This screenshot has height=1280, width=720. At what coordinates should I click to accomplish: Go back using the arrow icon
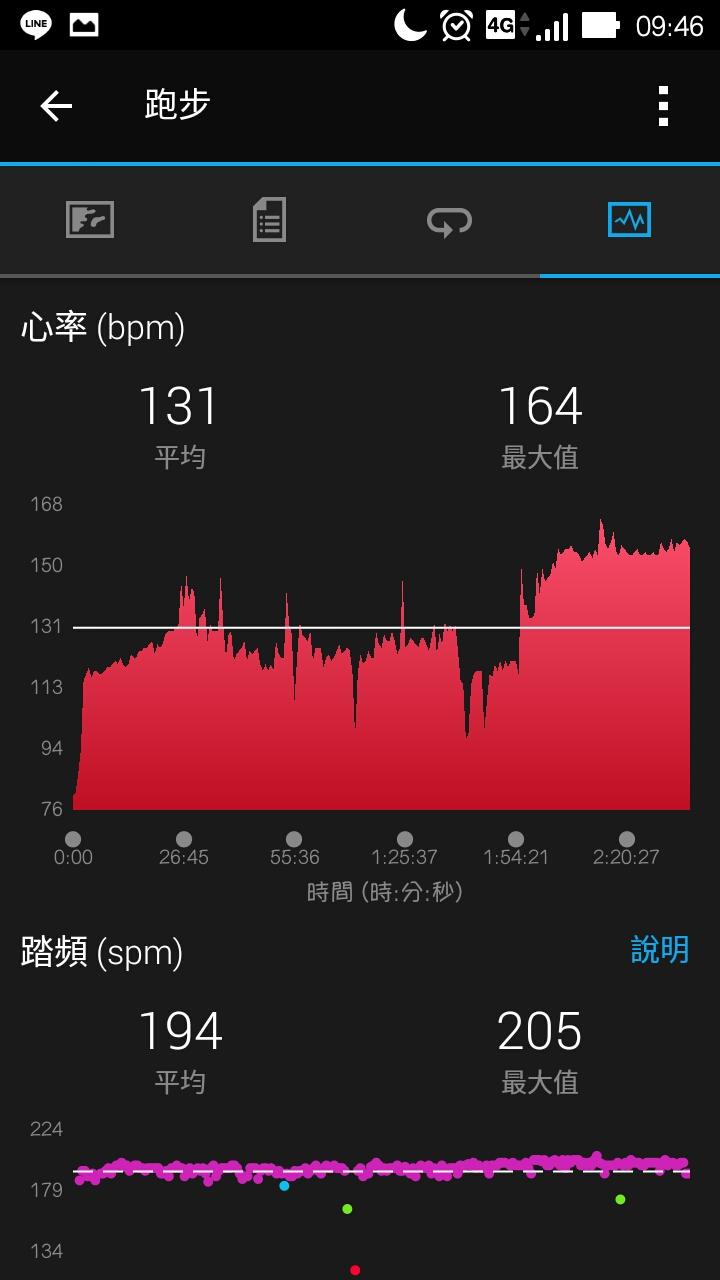click(56, 106)
